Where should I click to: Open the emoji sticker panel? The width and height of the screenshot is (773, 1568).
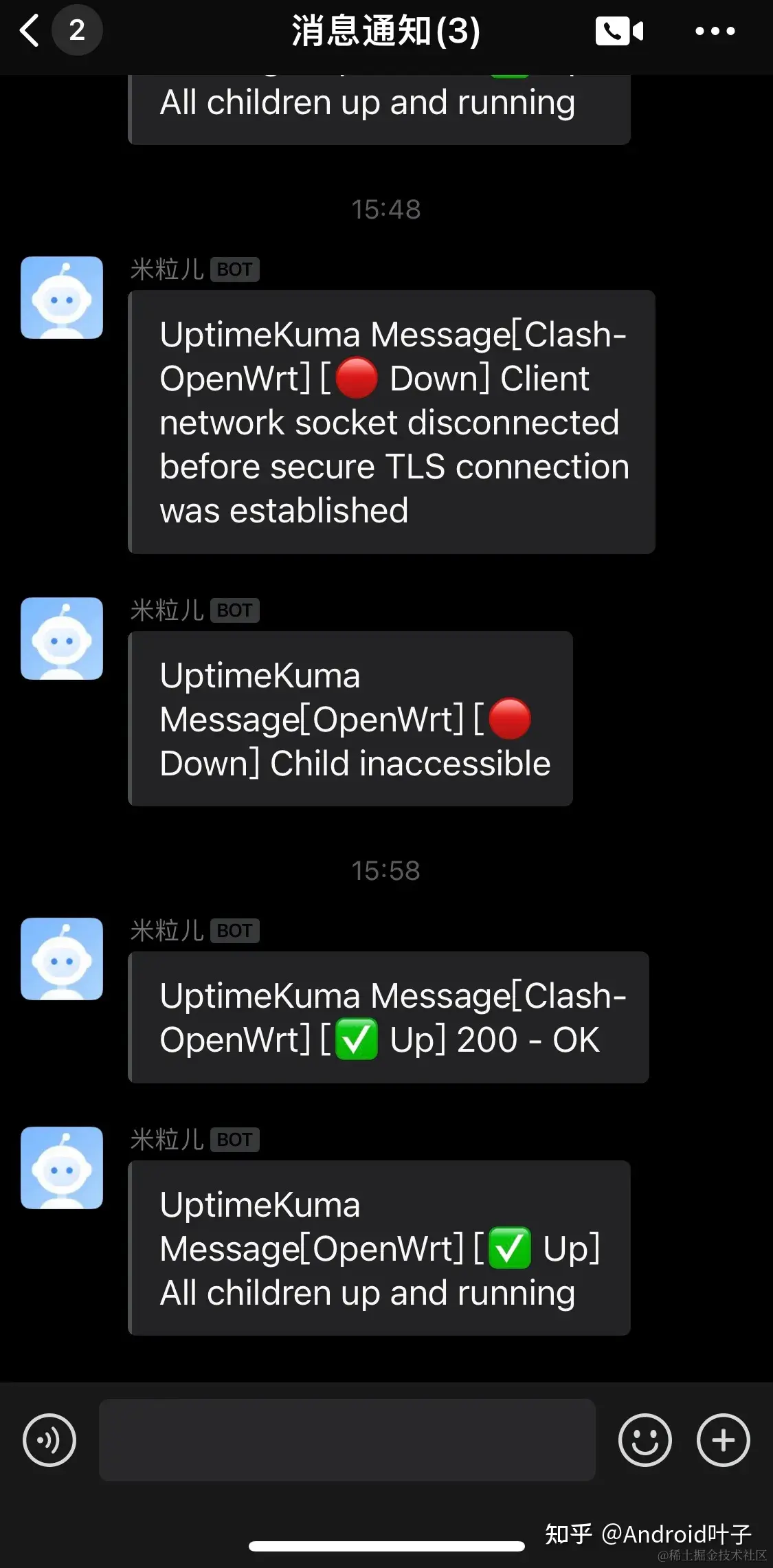(645, 1440)
